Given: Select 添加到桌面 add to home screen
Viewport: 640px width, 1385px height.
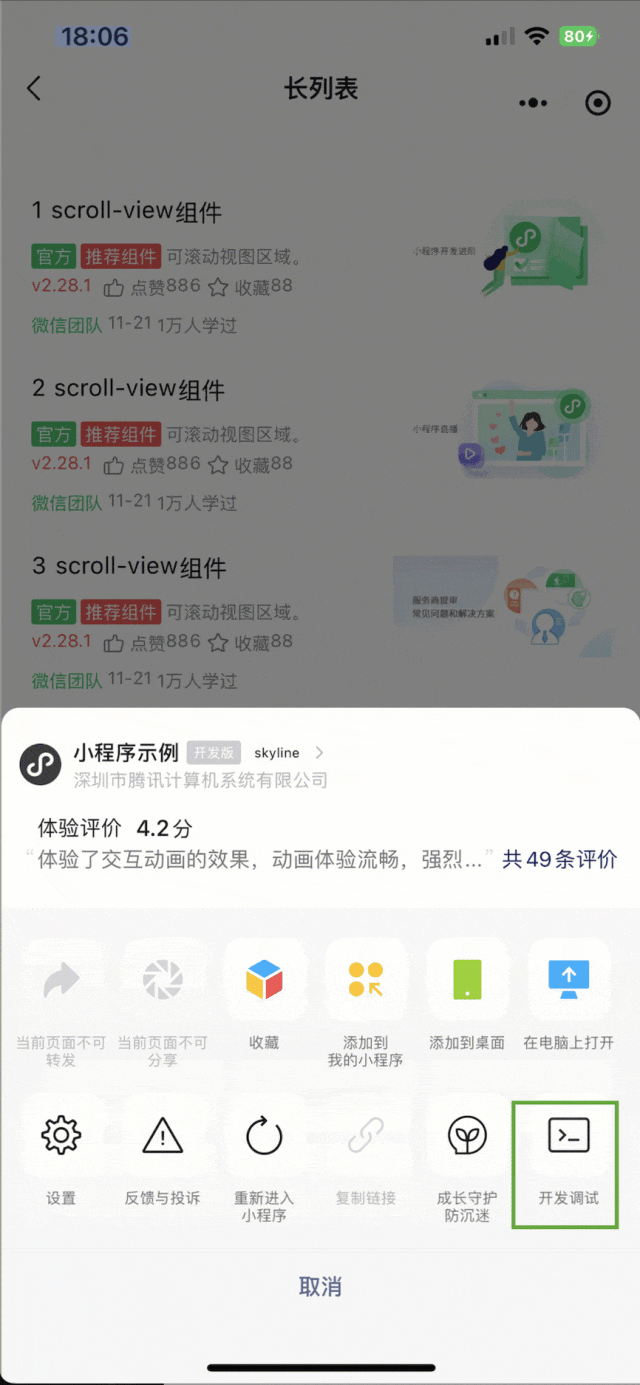Looking at the screenshot, I should 467,997.
